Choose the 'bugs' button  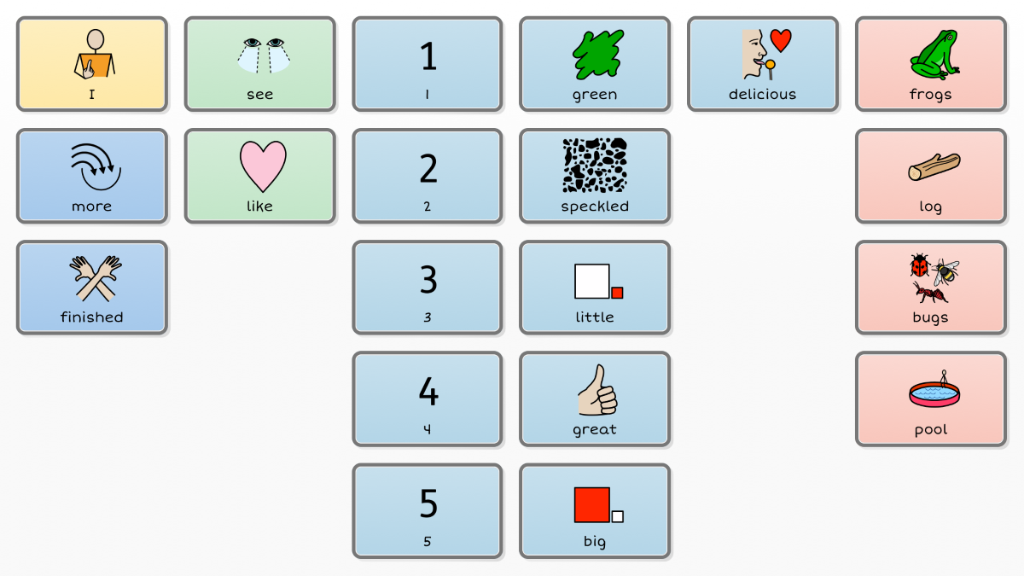pyautogui.click(x=931, y=287)
